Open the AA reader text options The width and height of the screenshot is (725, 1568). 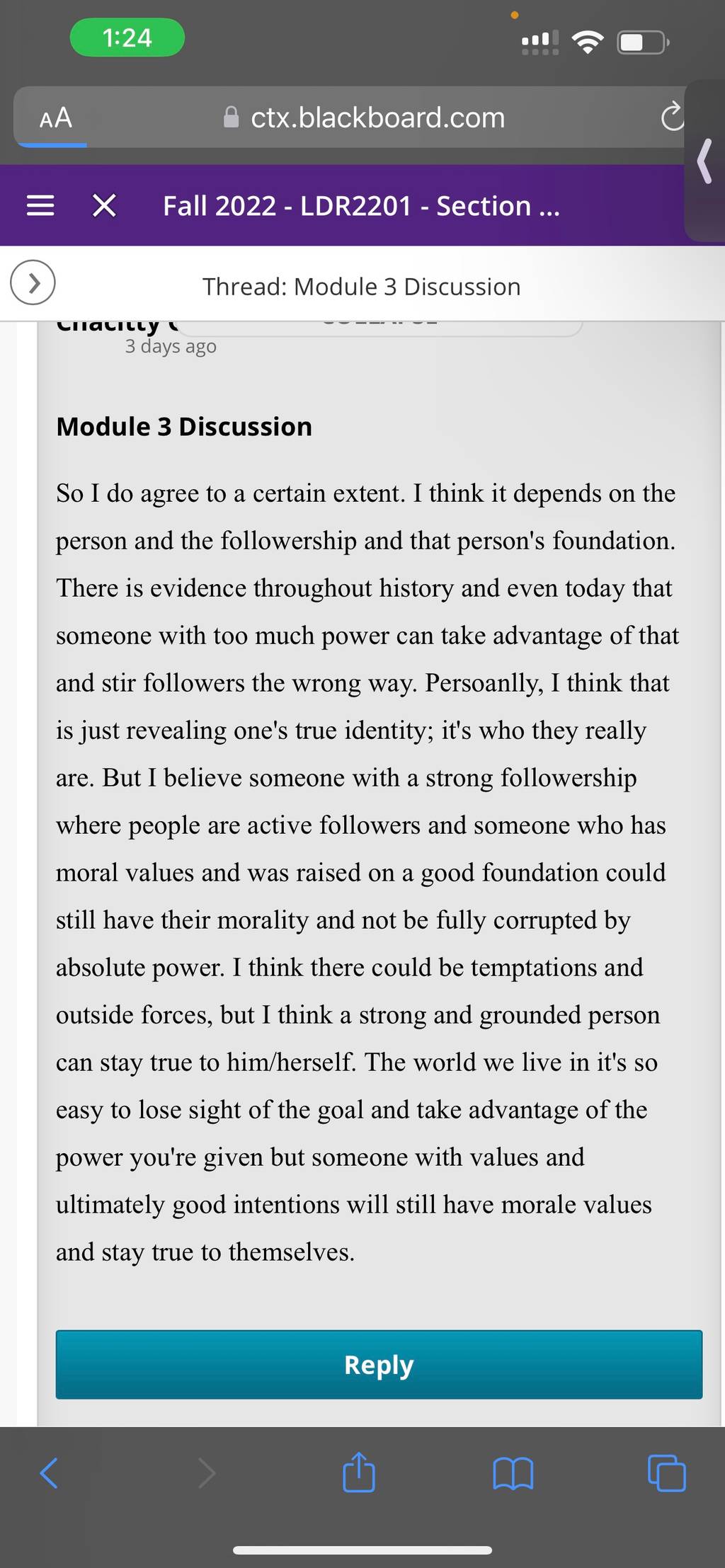(56, 118)
